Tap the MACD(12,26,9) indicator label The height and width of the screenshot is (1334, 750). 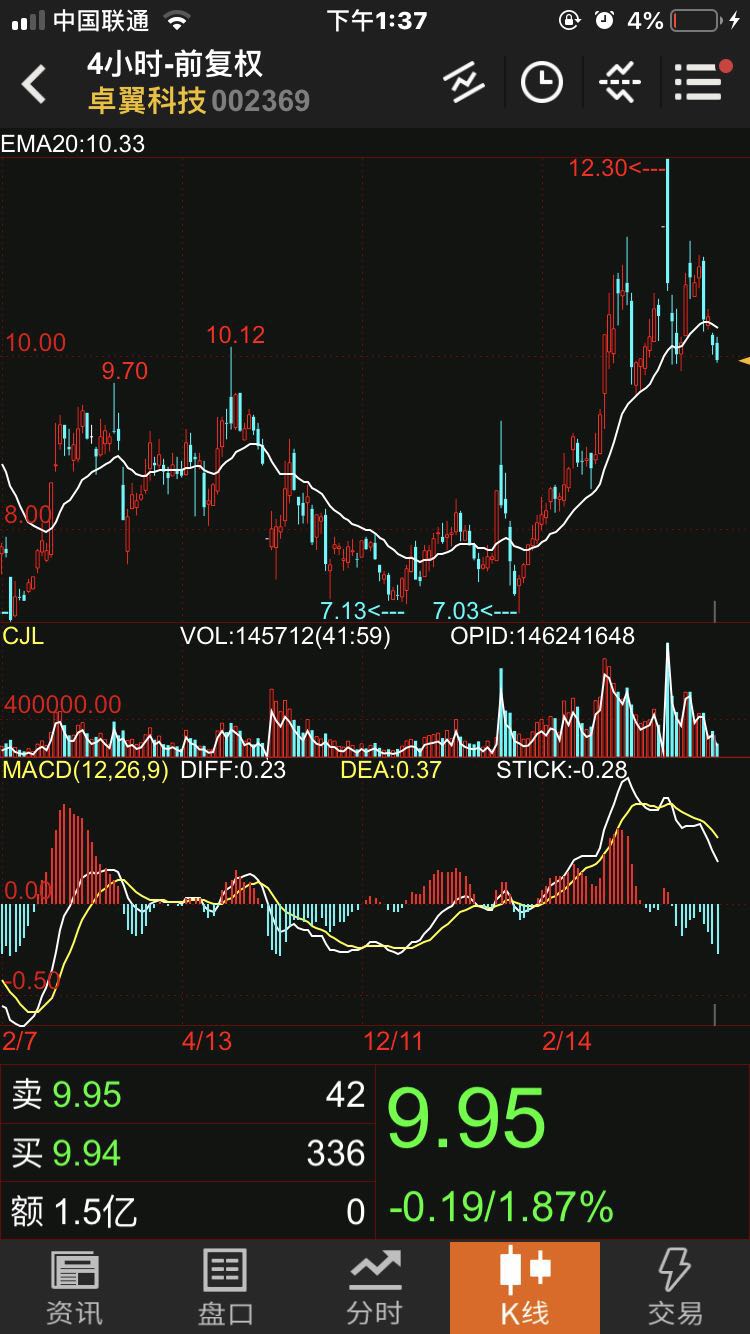click(x=85, y=770)
